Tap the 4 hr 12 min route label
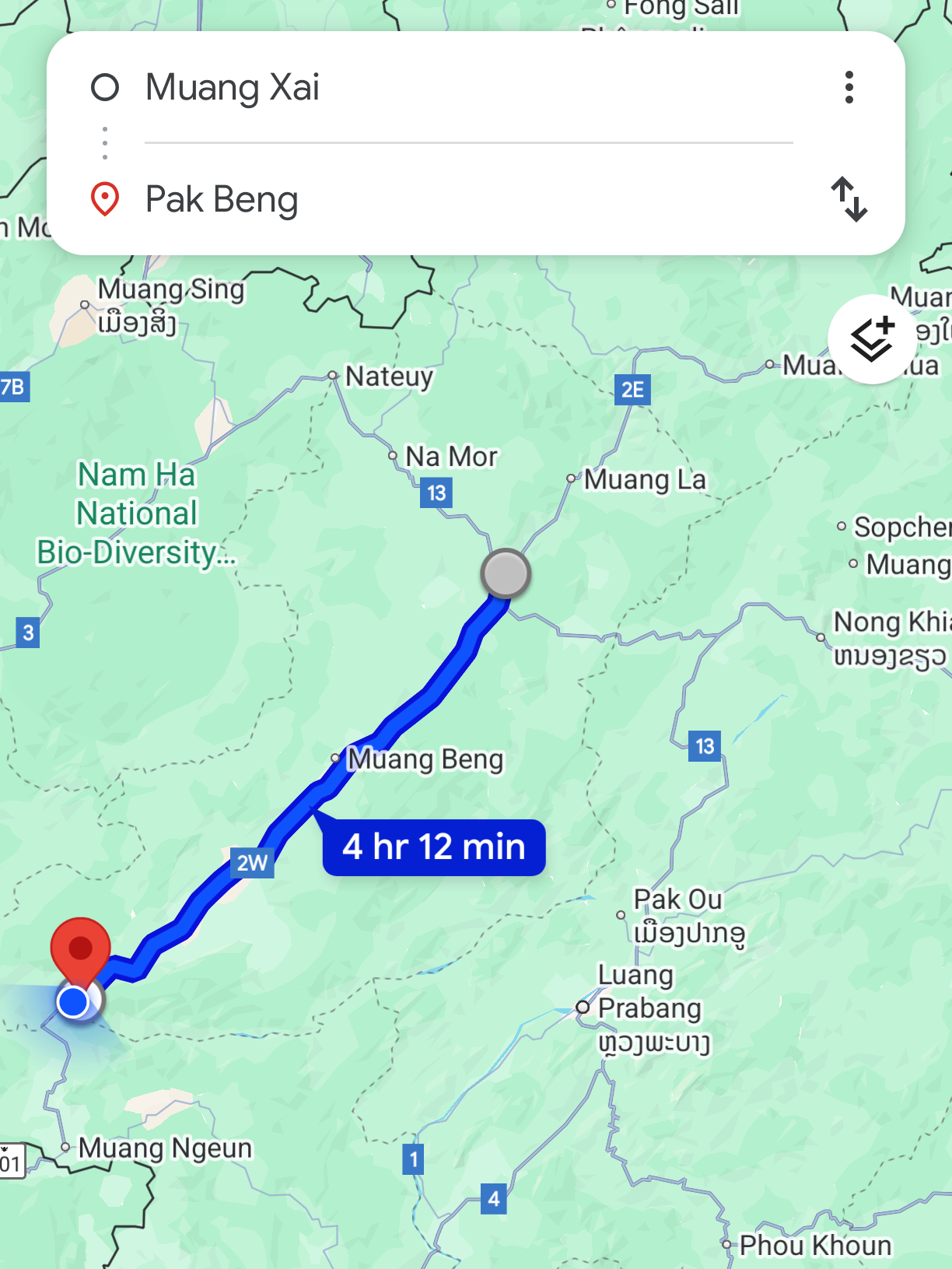 point(434,847)
